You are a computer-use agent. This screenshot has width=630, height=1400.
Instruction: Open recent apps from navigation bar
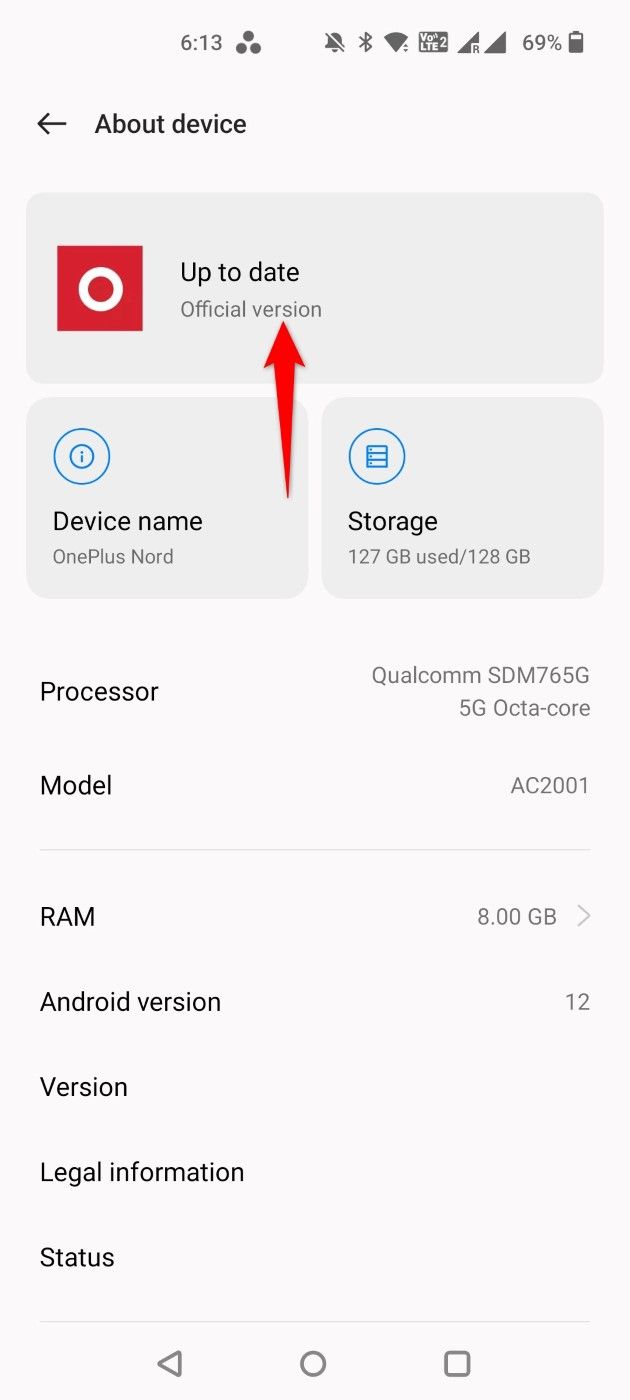click(457, 1363)
